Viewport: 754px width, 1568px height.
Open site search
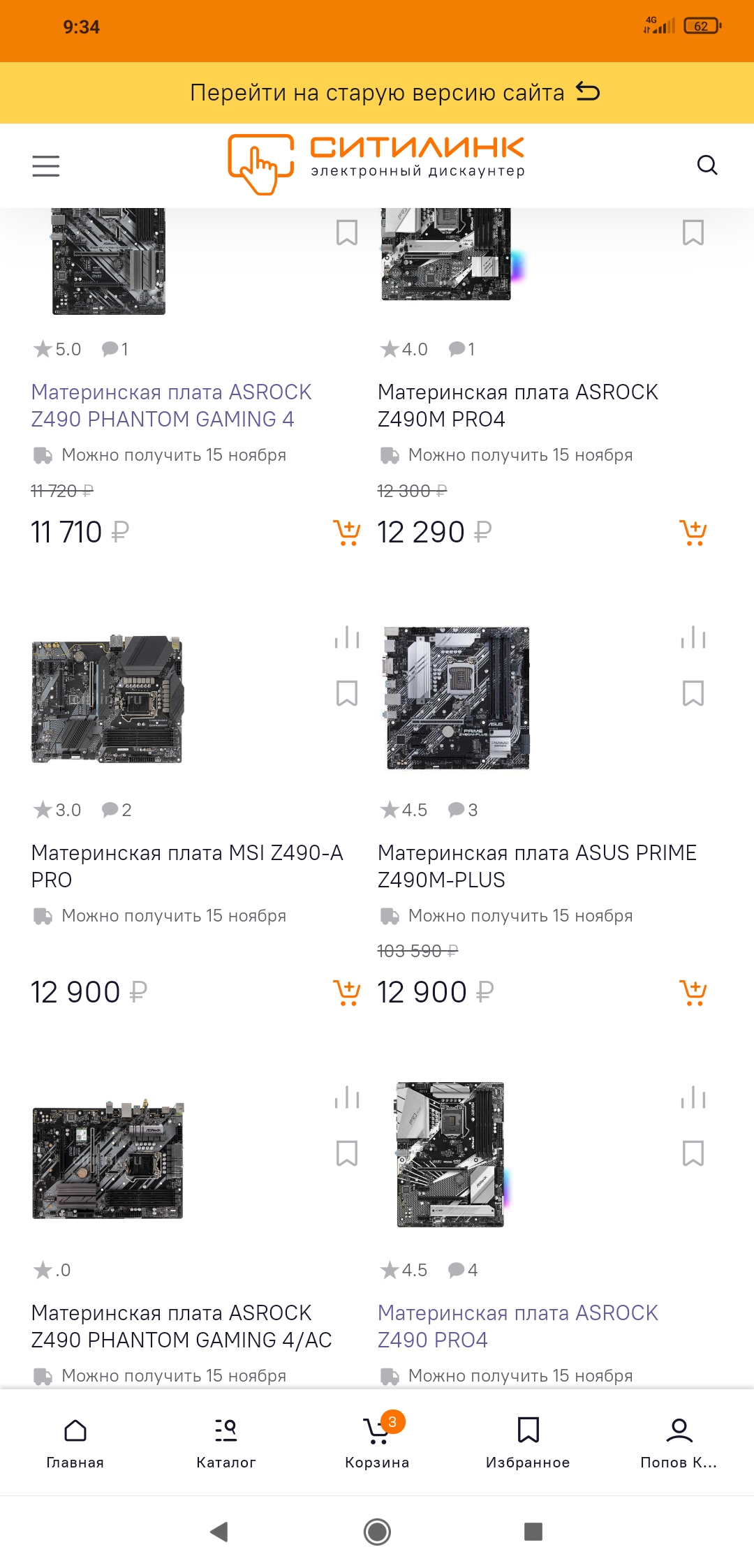coord(707,165)
